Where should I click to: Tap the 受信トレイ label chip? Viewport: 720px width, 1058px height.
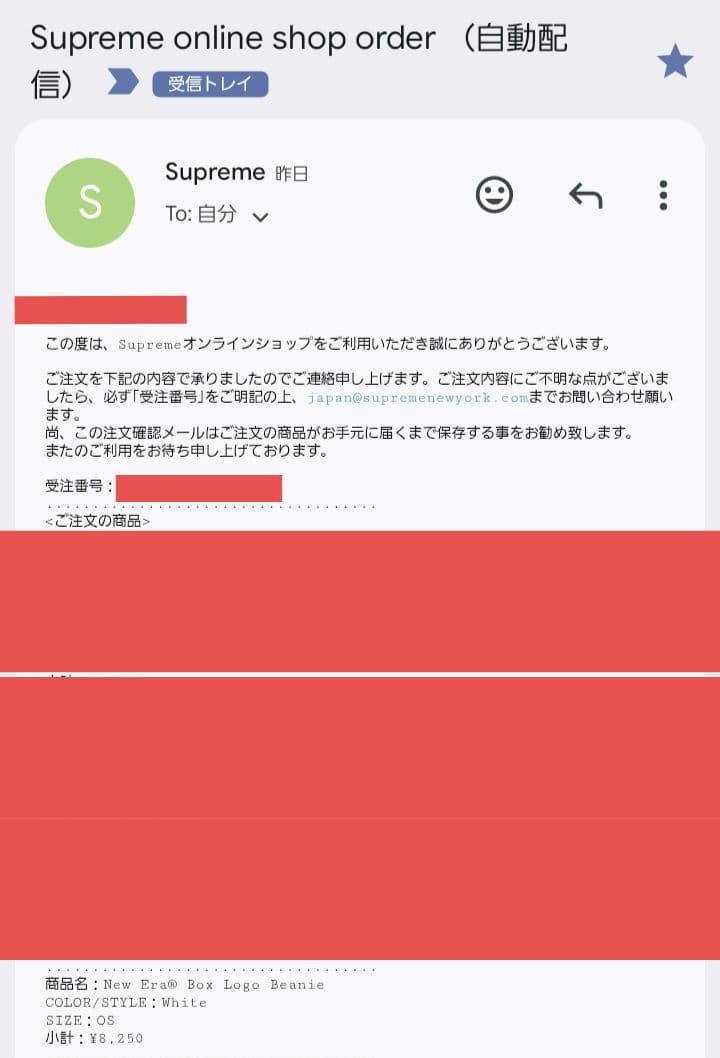pos(210,84)
